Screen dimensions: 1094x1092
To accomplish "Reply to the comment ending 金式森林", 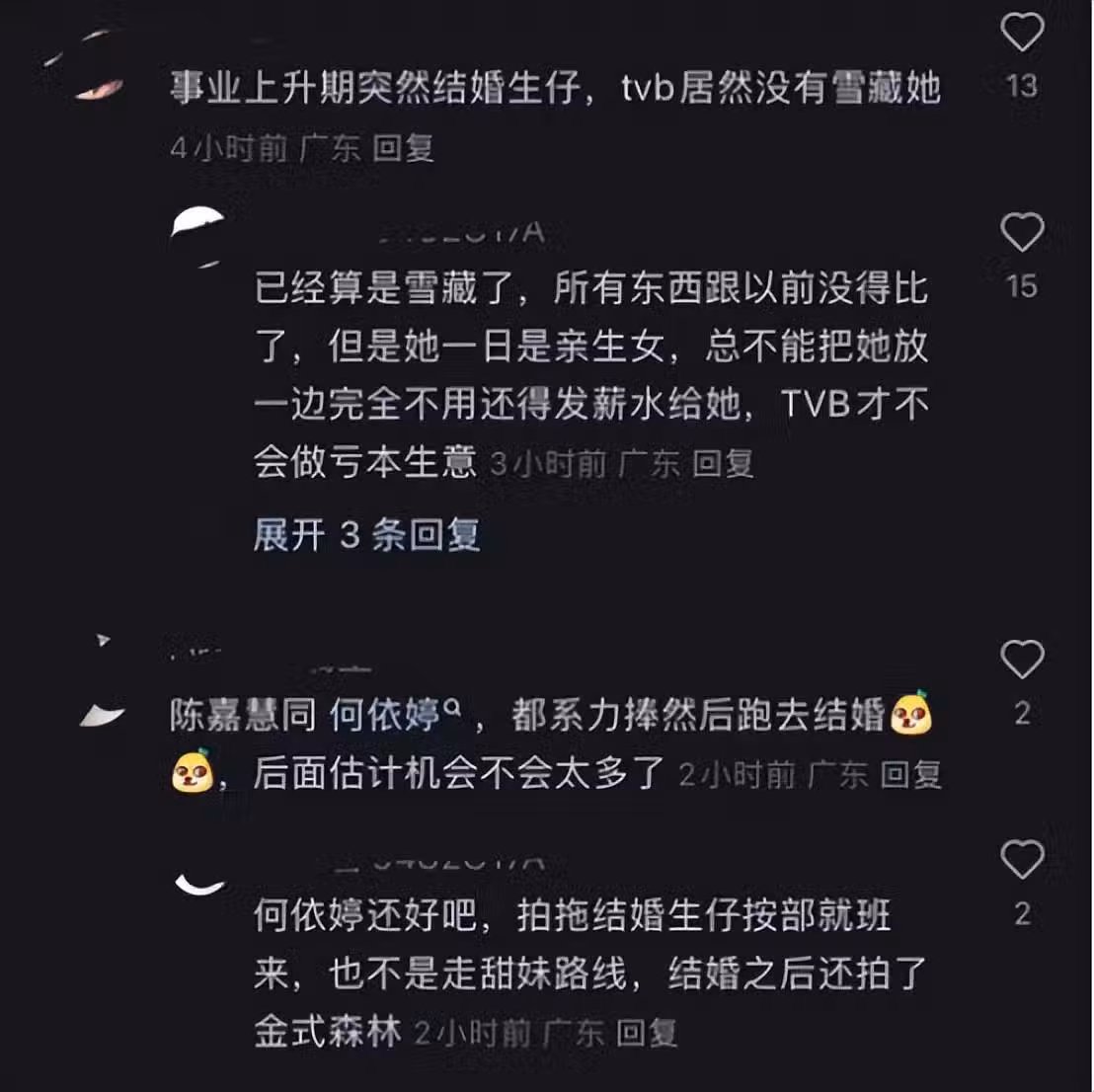I will pos(647,1034).
